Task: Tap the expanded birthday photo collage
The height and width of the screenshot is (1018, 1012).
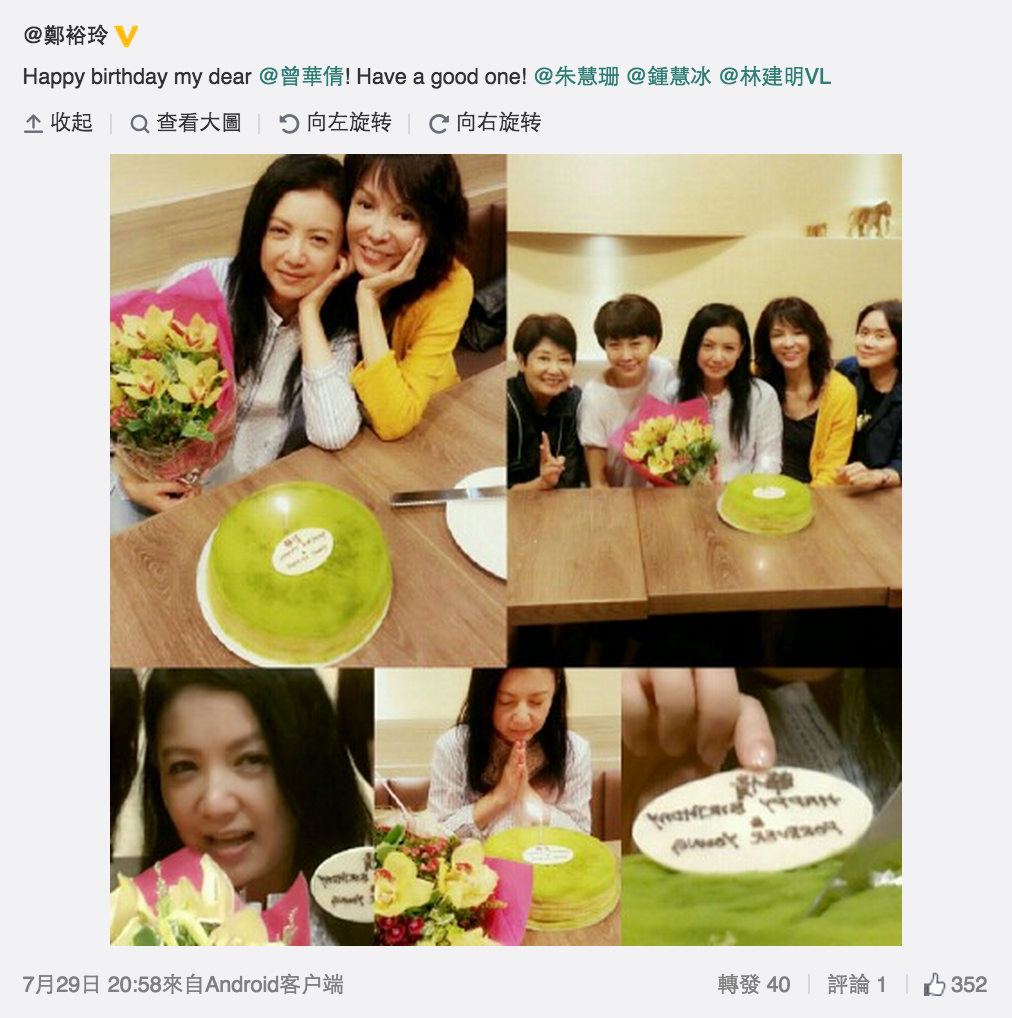Action: coord(505,549)
